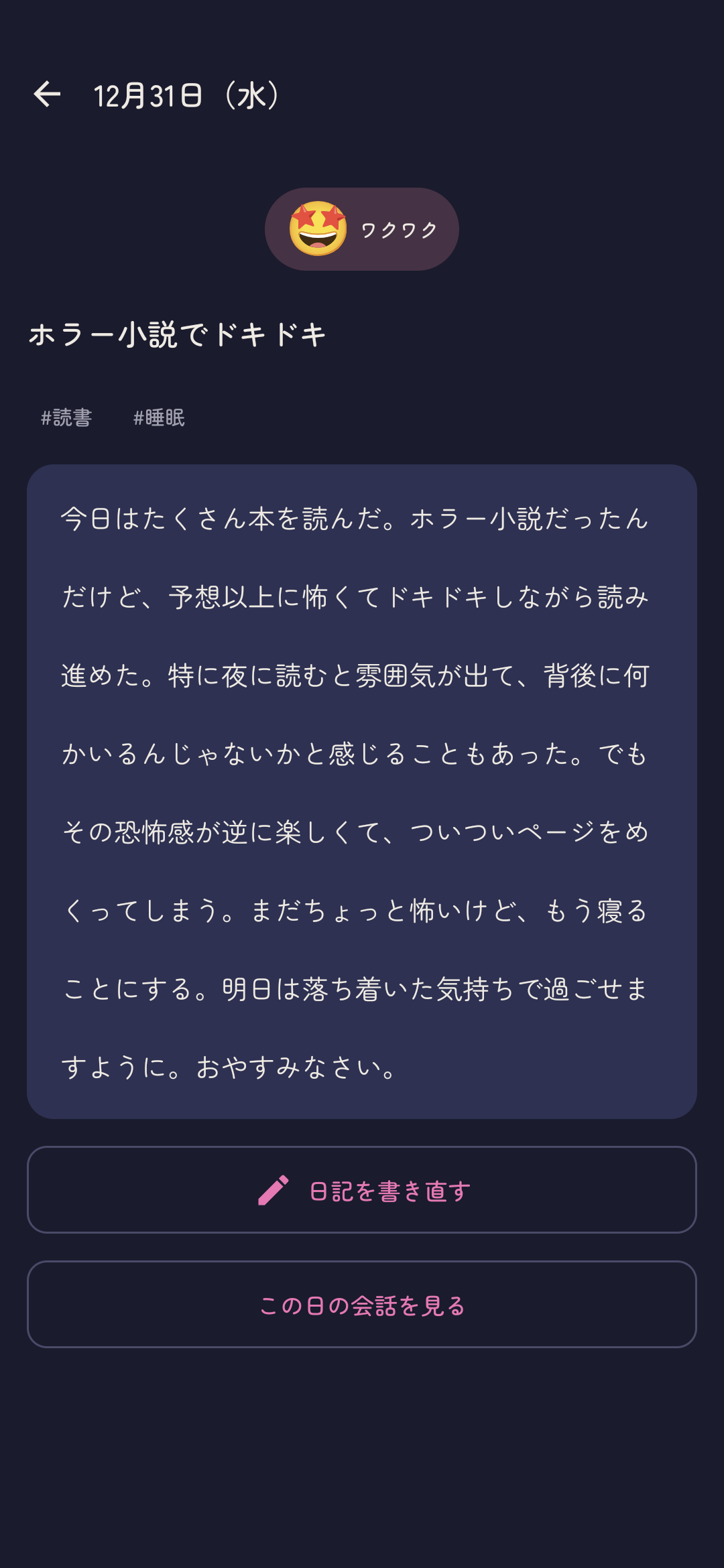This screenshot has width=724, height=1568.
Task: Select the title ホラー小説でドキドキ
Action: [179, 333]
